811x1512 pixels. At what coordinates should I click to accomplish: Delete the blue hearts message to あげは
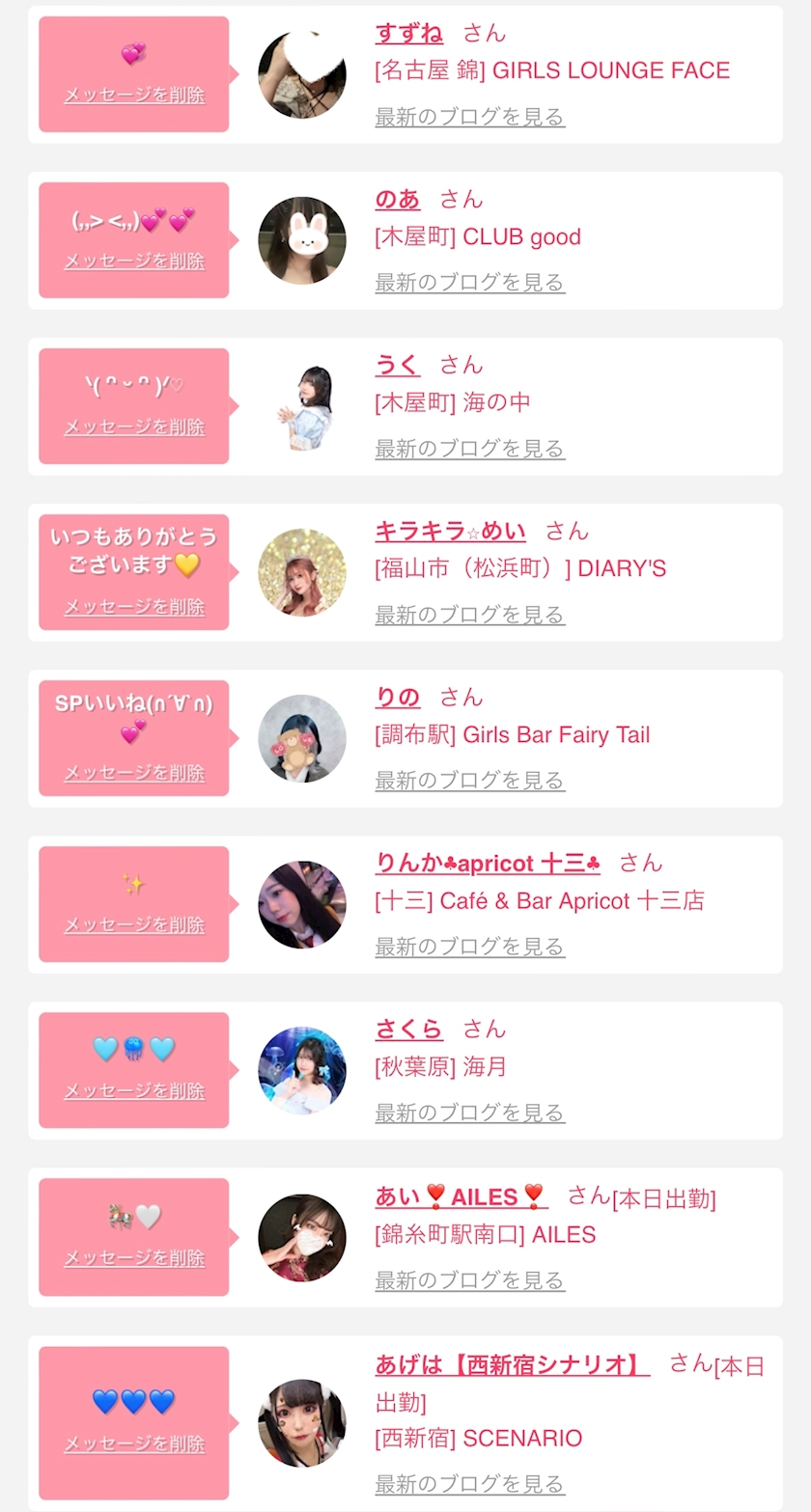click(134, 1444)
